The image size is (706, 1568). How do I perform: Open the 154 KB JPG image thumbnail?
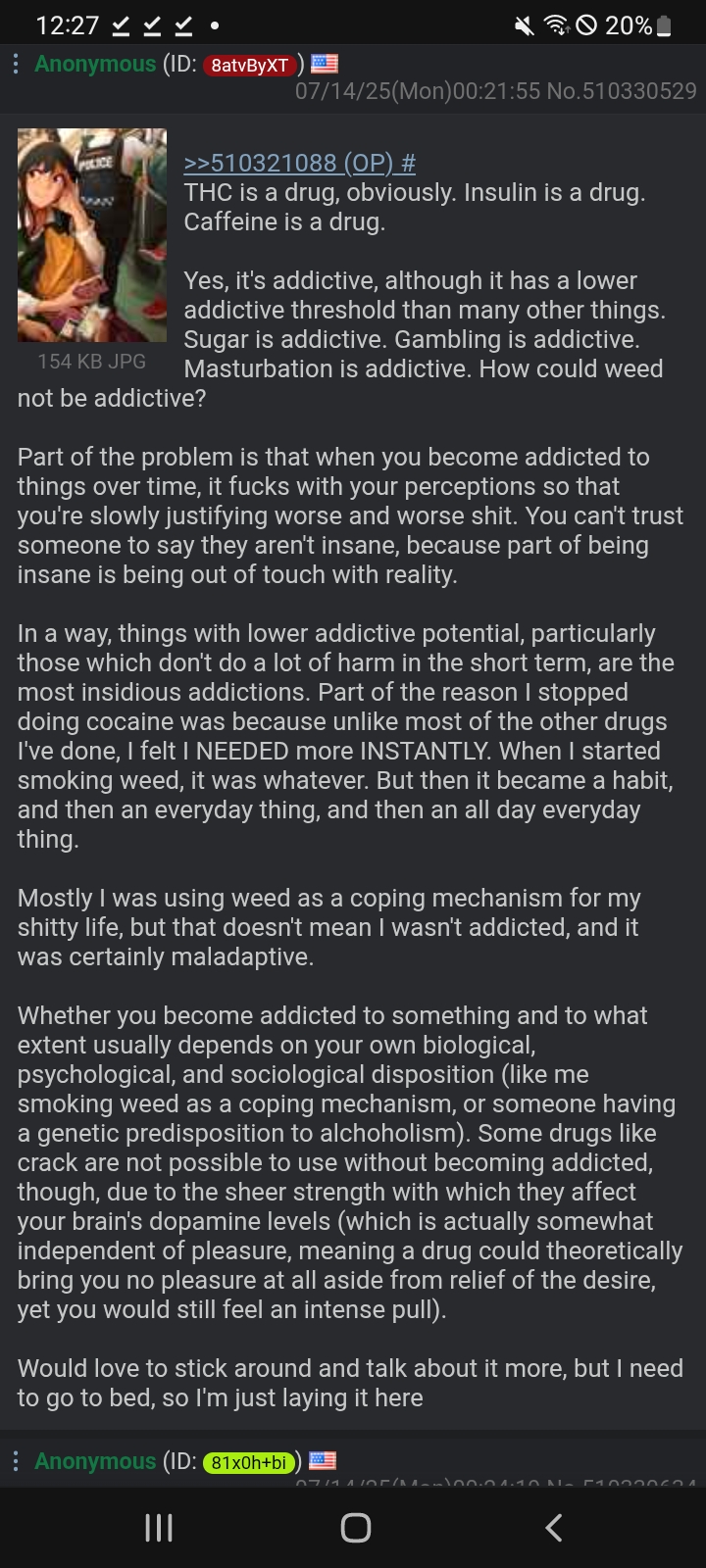point(92,235)
